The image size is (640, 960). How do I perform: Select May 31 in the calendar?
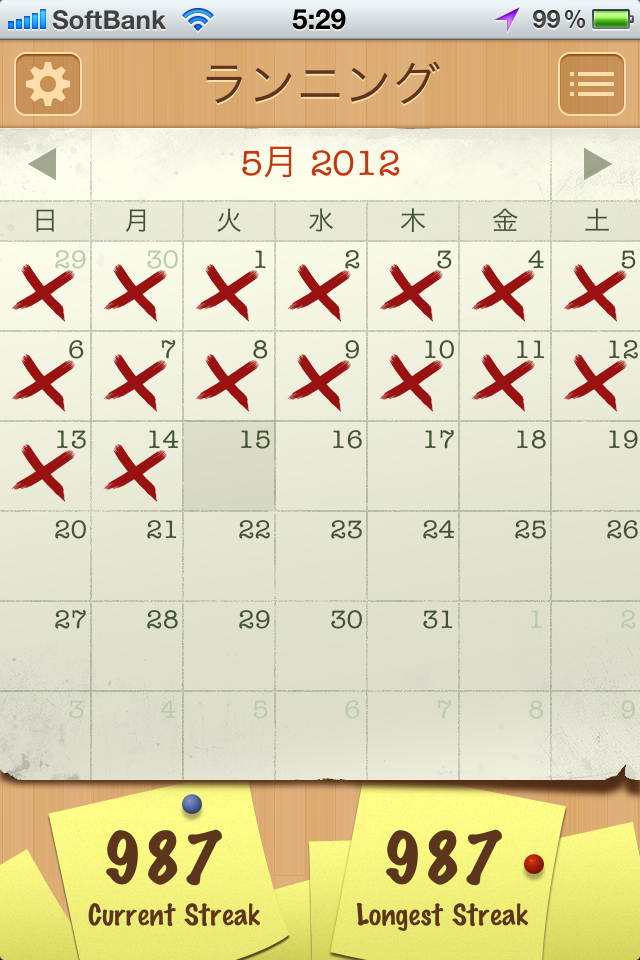(413, 646)
